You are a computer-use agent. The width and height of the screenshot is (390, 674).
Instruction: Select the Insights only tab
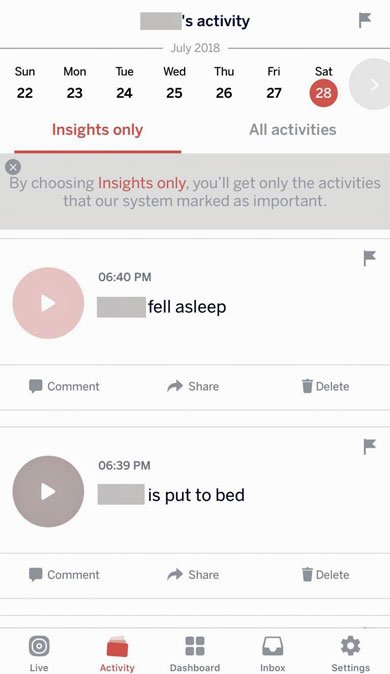97,129
